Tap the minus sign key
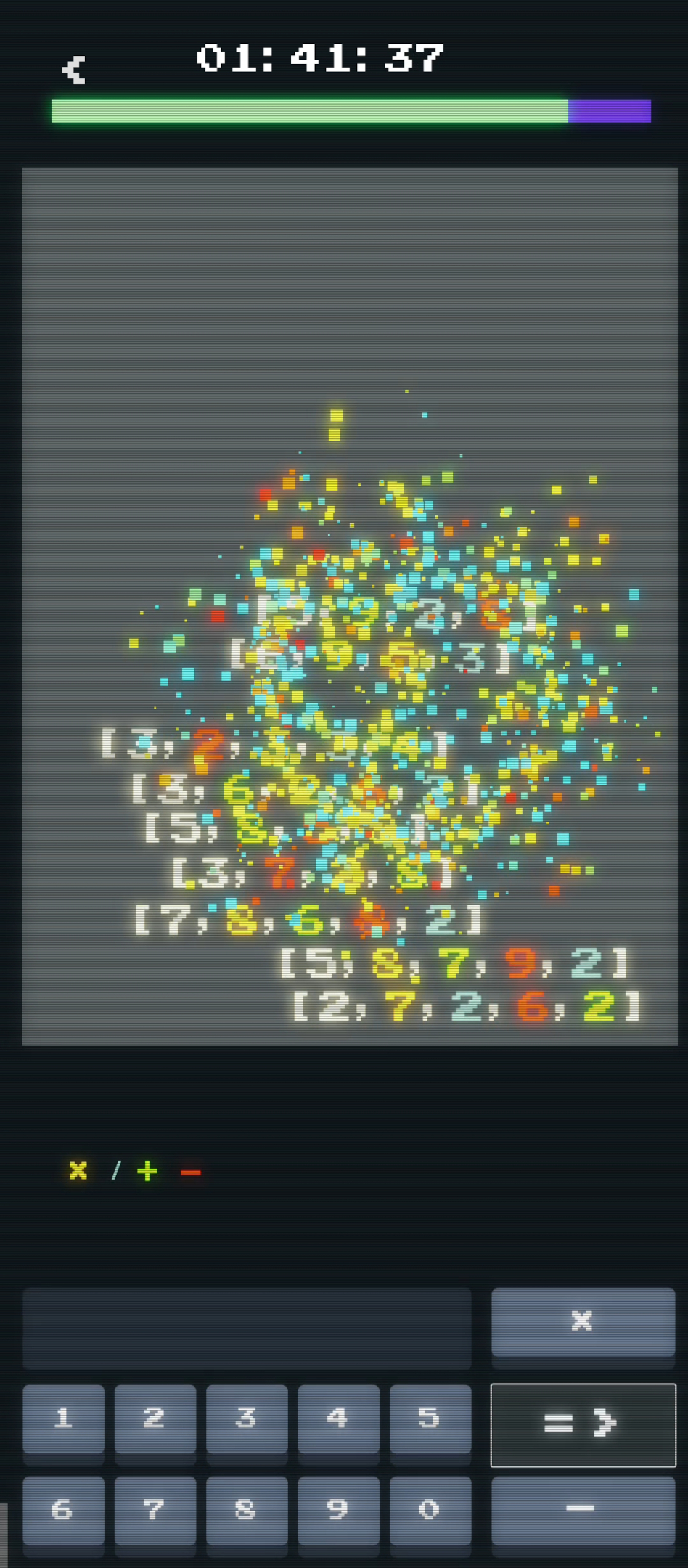 583,1511
